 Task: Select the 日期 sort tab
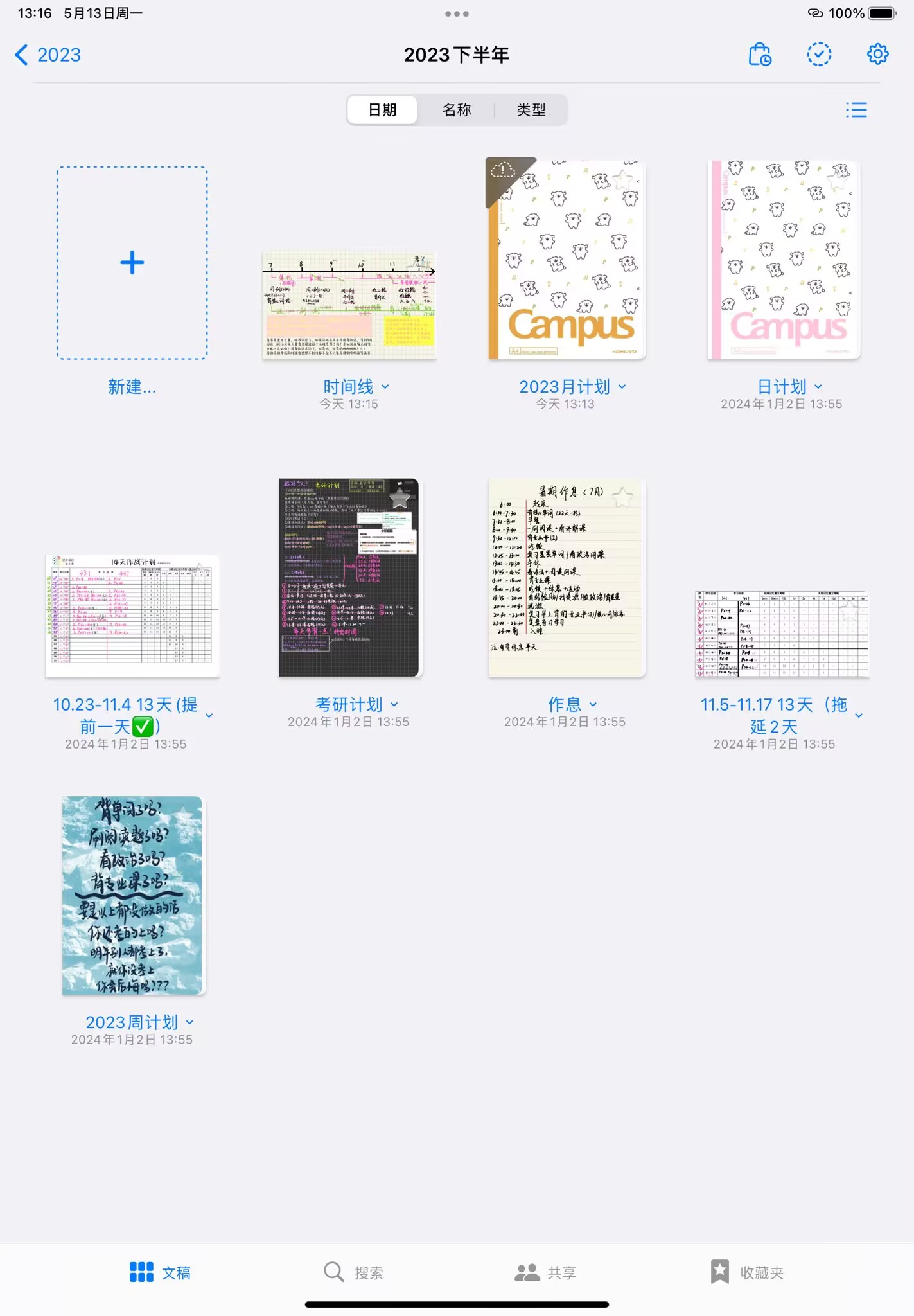[382, 110]
